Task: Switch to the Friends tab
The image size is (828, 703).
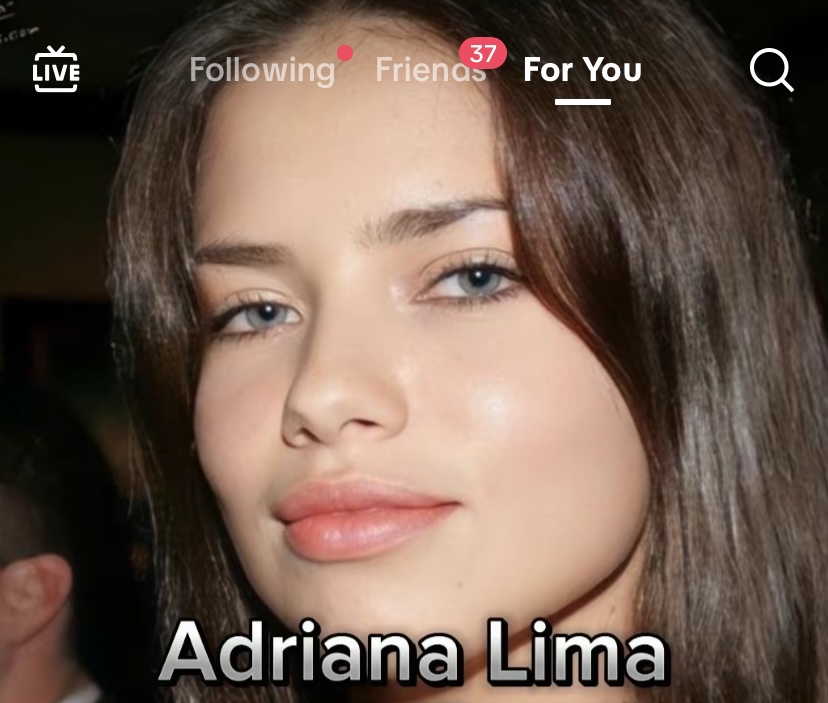Action: [x=430, y=70]
